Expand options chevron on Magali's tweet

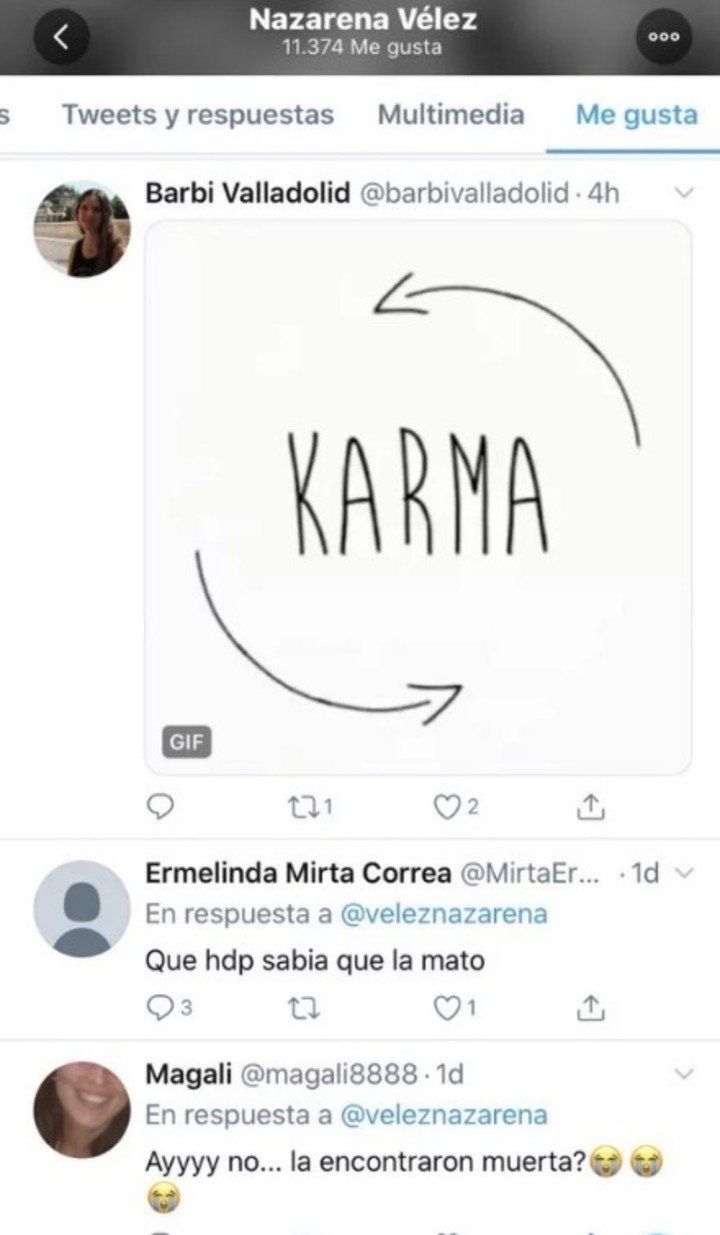click(x=685, y=1074)
